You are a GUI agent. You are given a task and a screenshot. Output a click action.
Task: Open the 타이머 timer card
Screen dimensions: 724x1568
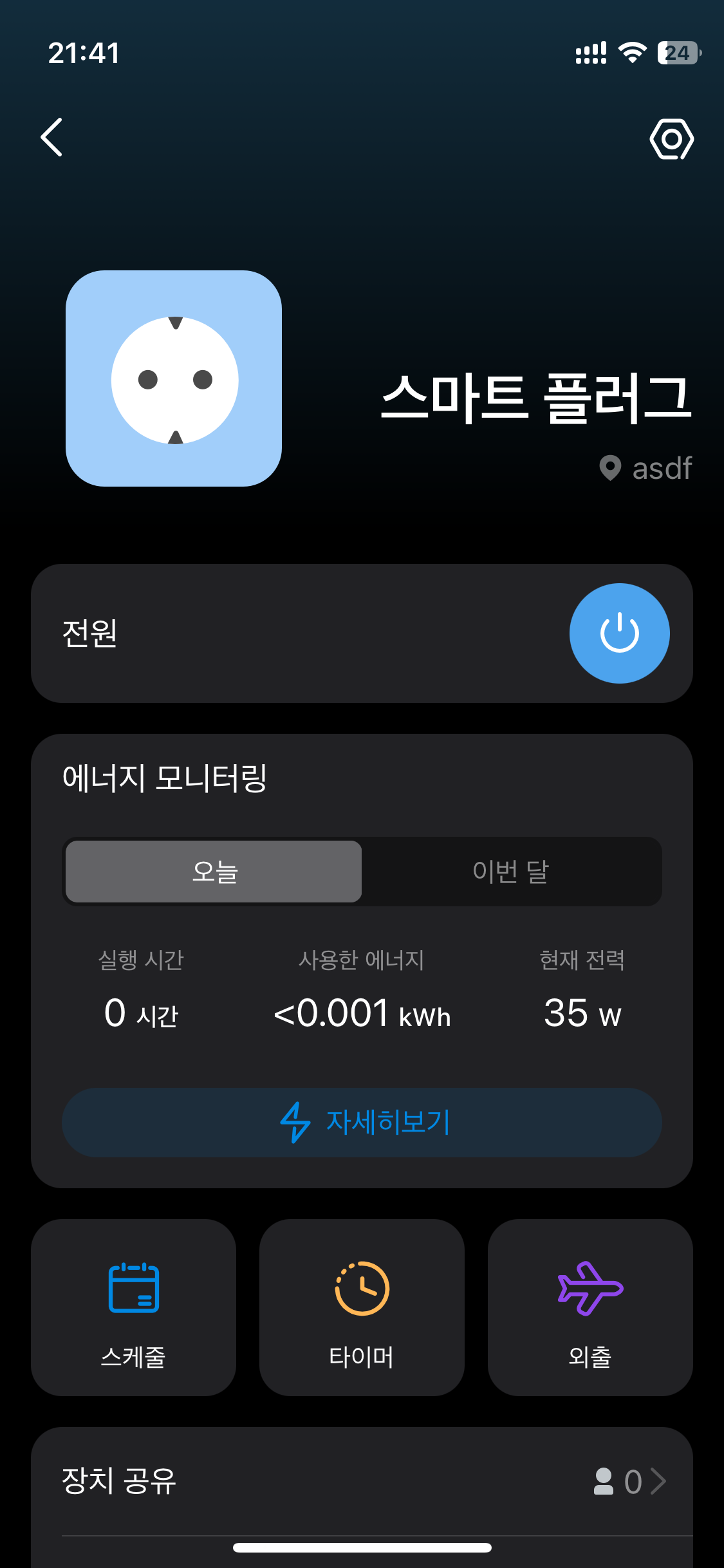pyautogui.click(x=362, y=1307)
